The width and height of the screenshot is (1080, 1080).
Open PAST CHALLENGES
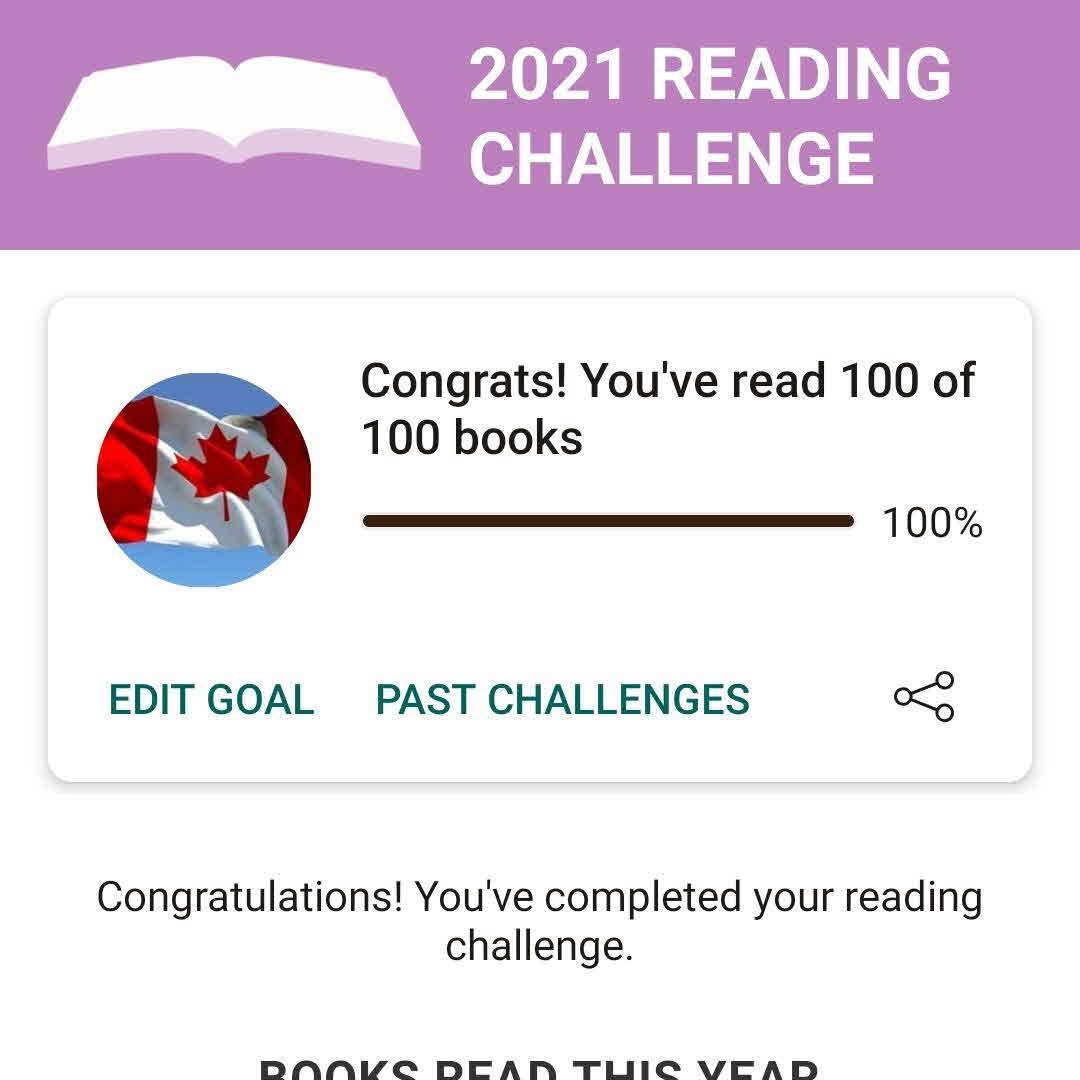[562, 699]
